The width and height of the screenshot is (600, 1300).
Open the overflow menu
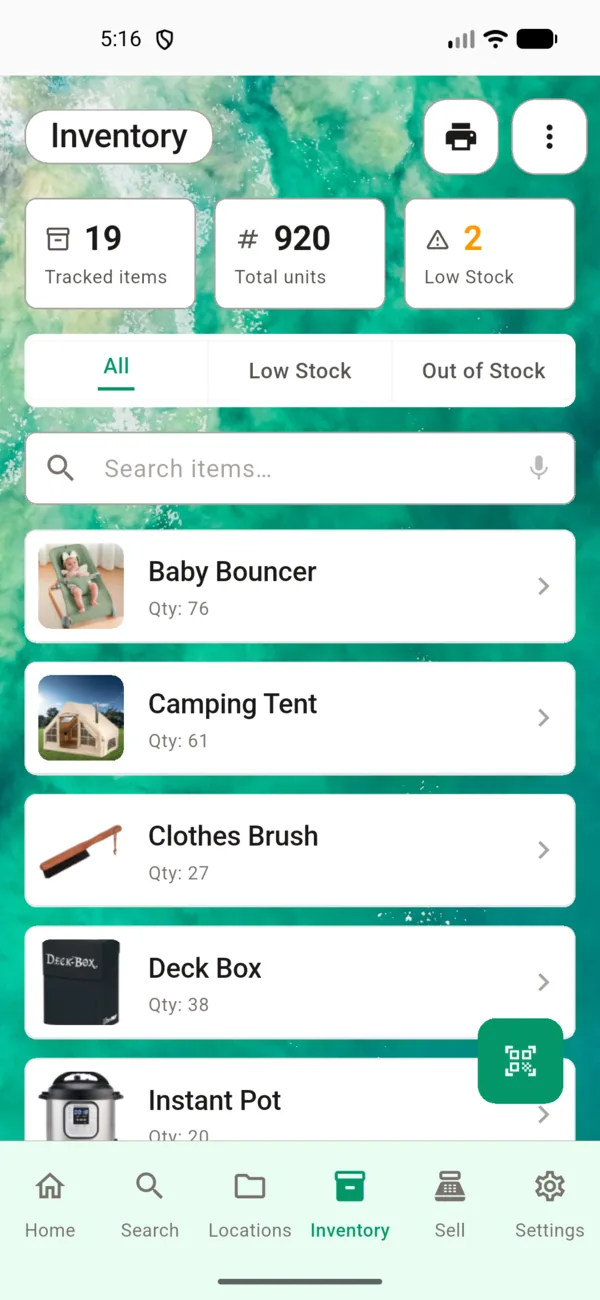[x=549, y=137]
